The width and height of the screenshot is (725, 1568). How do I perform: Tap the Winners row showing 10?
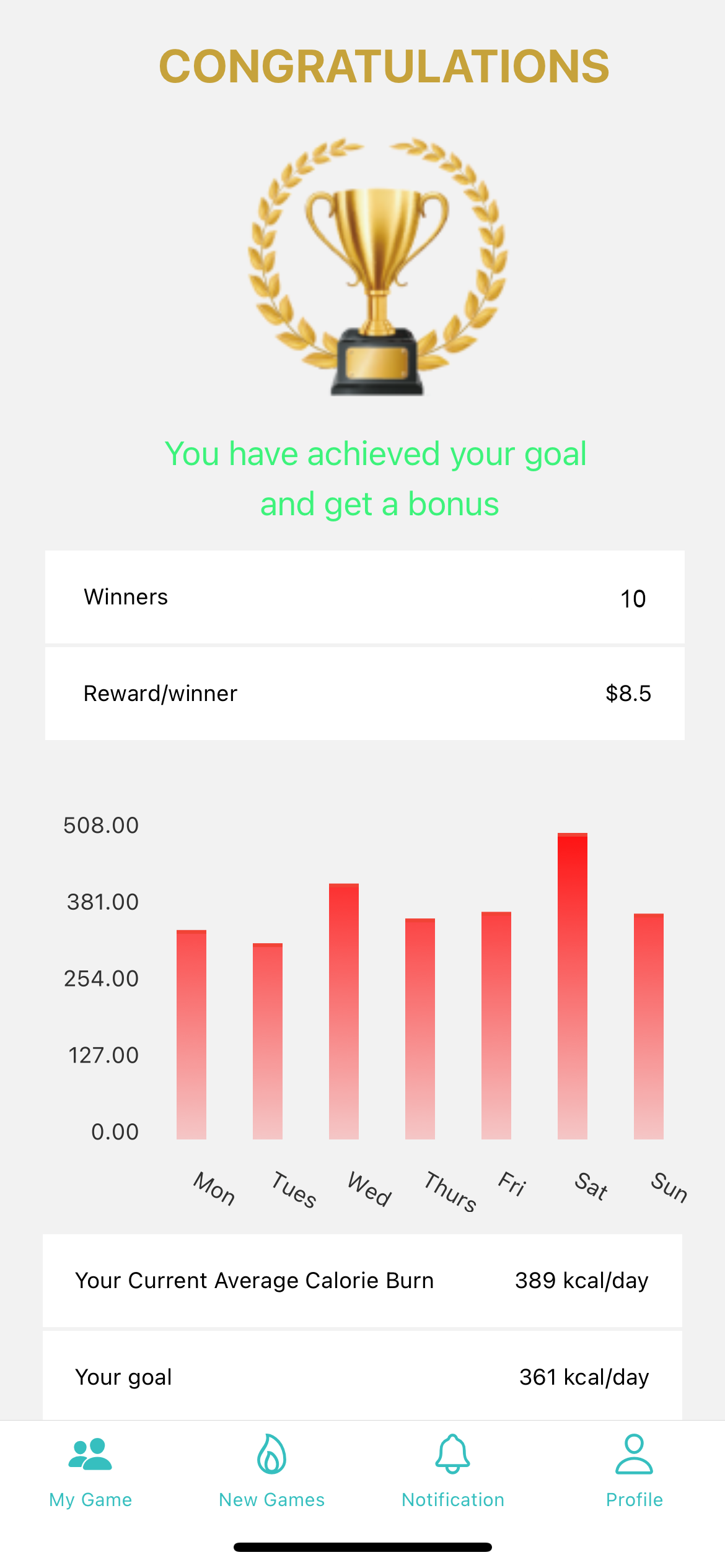click(366, 596)
